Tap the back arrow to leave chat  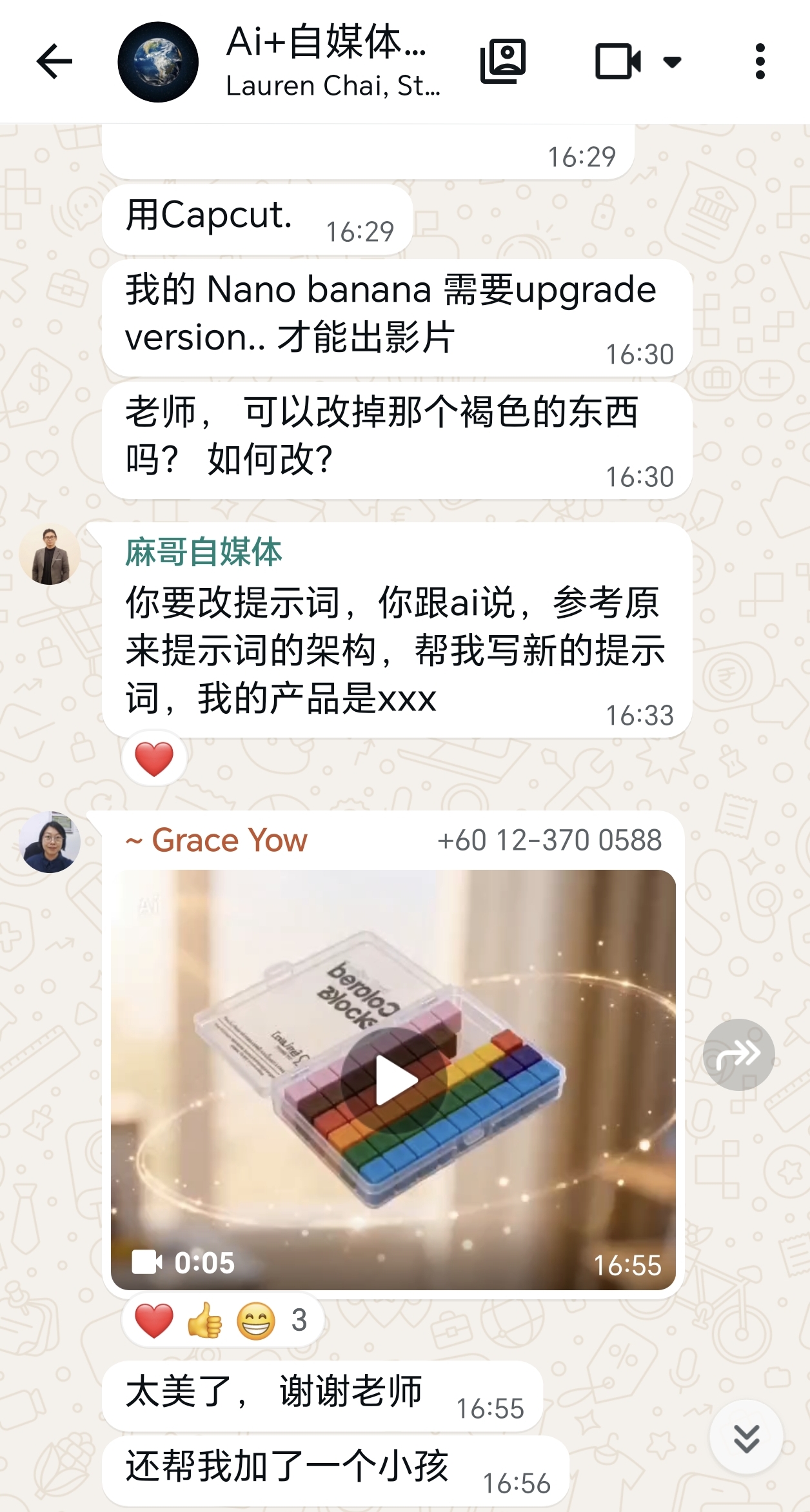[55, 61]
